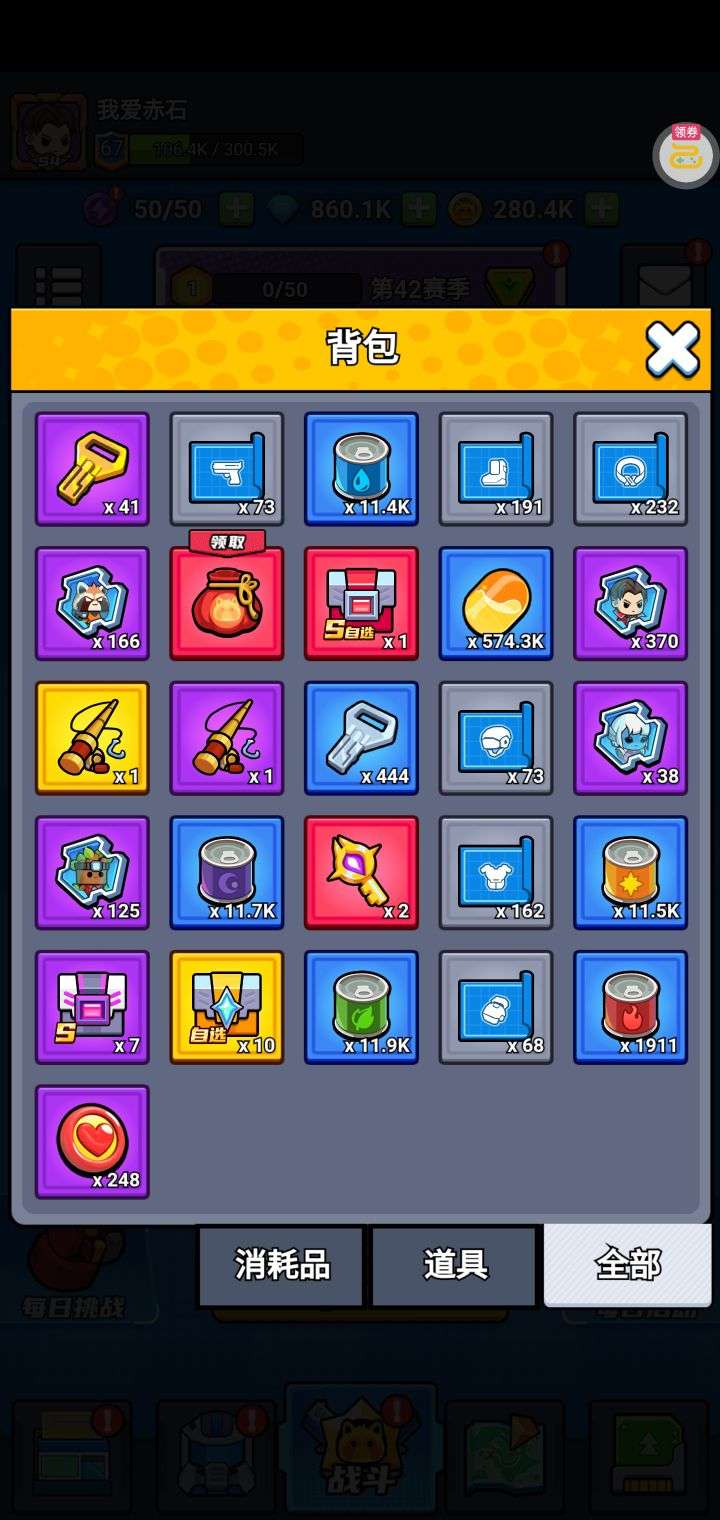Select the 全部 tab
The height and width of the screenshot is (1520, 720).
click(627, 1265)
